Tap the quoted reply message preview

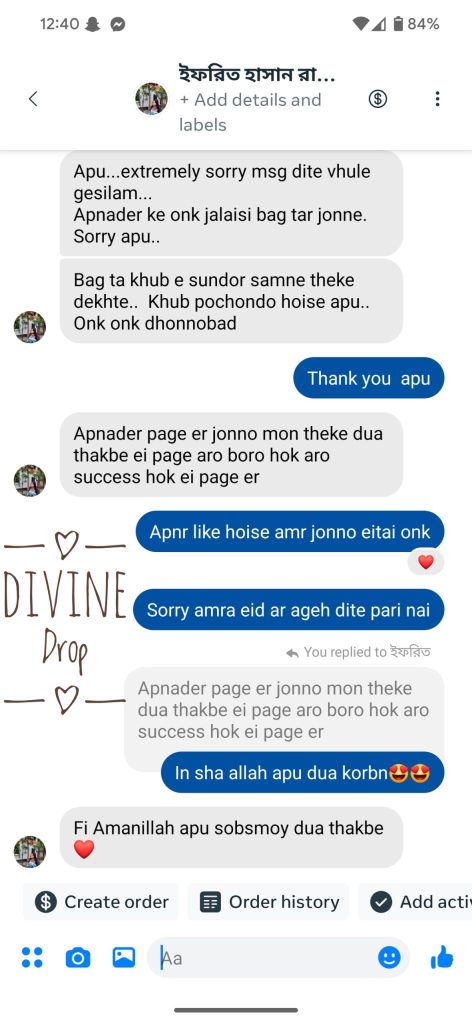pyautogui.click(x=284, y=710)
